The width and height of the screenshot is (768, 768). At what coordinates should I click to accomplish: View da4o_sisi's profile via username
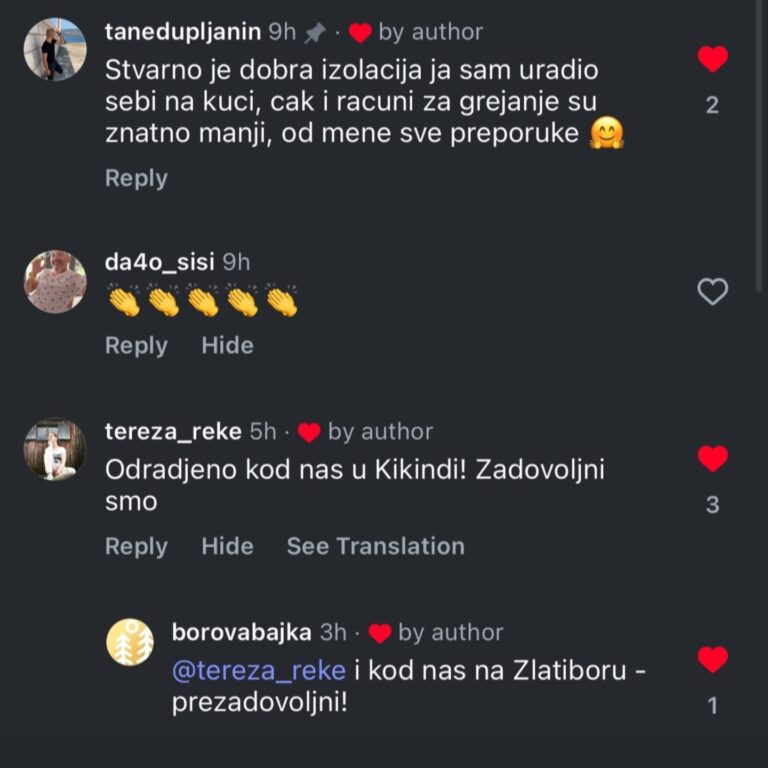(160, 263)
